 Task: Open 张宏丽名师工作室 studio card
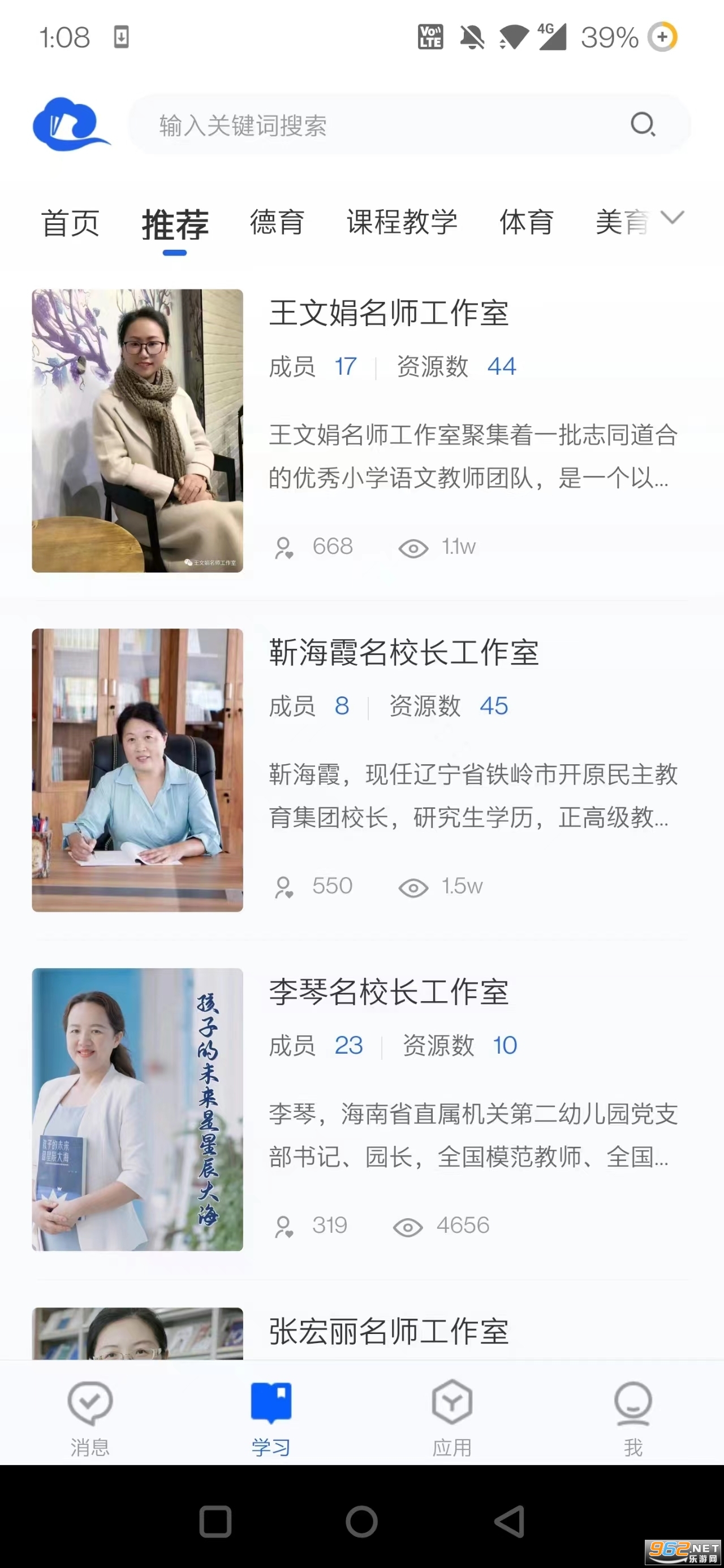tap(389, 1332)
